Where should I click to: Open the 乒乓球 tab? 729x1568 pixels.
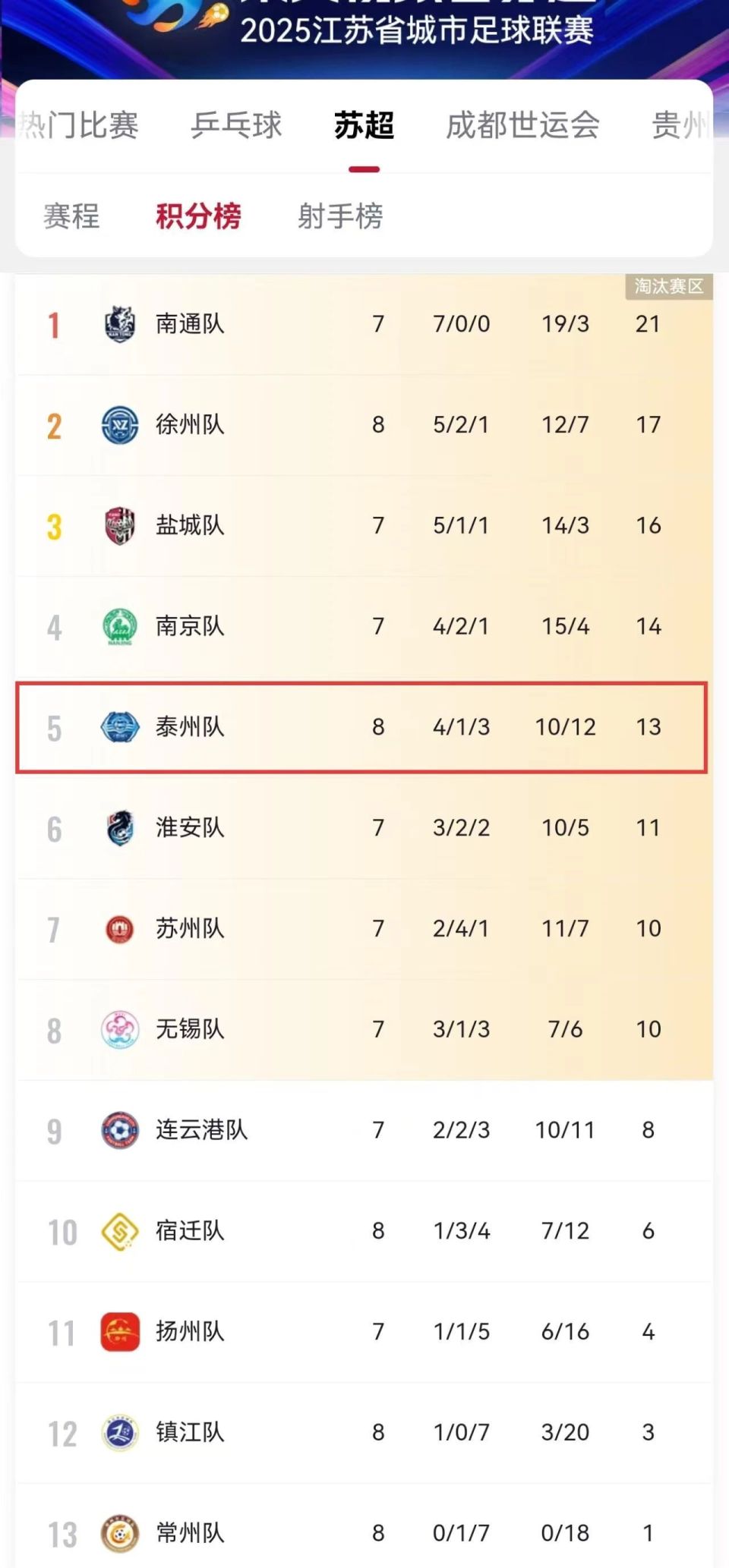(x=236, y=125)
